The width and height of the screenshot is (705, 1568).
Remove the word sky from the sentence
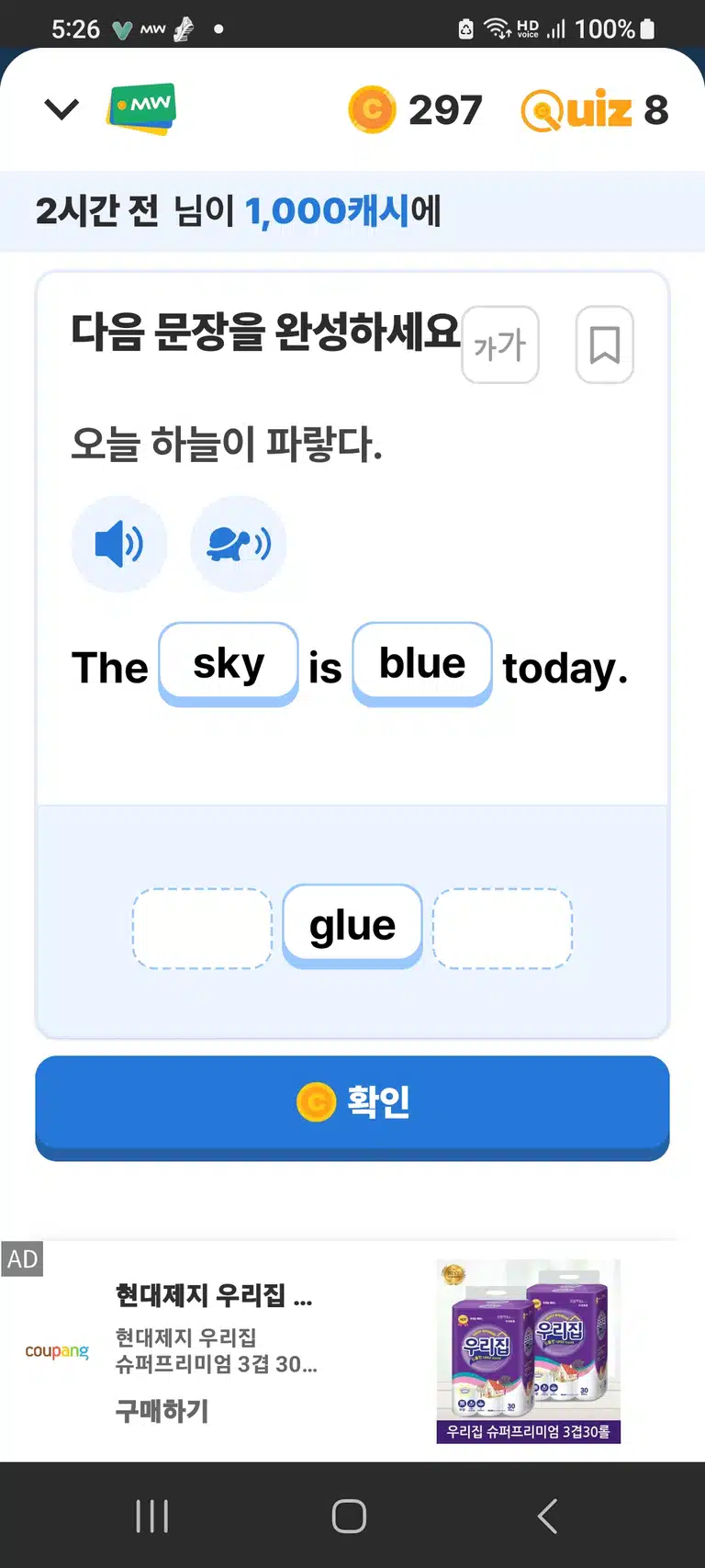[x=229, y=664]
